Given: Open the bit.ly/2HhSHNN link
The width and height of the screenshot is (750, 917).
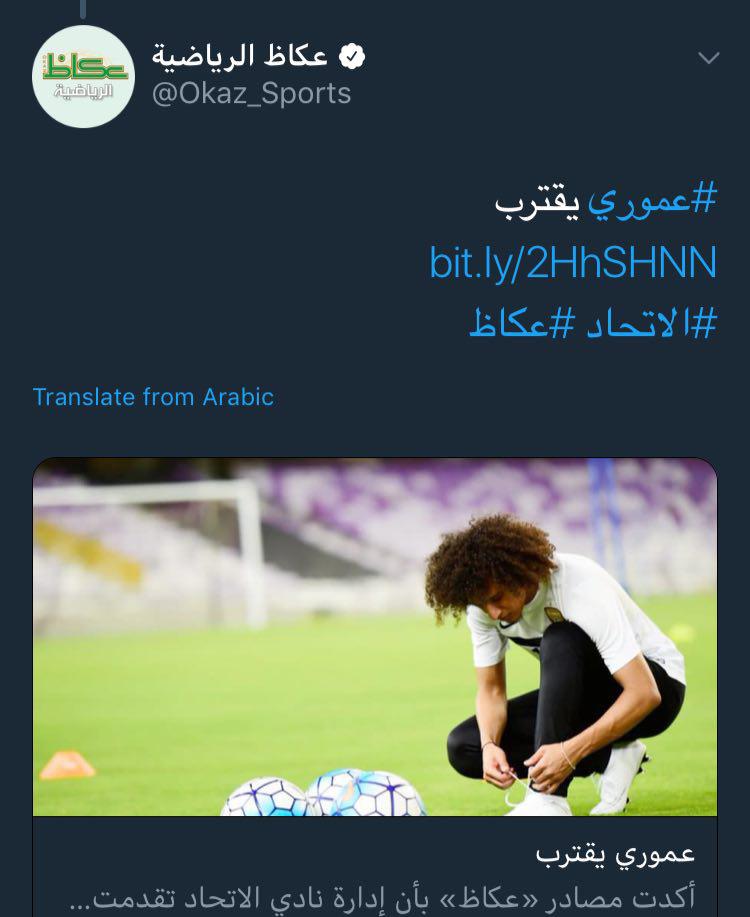Looking at the screenshot, I should pyautogui.click(x=573, y=263).
